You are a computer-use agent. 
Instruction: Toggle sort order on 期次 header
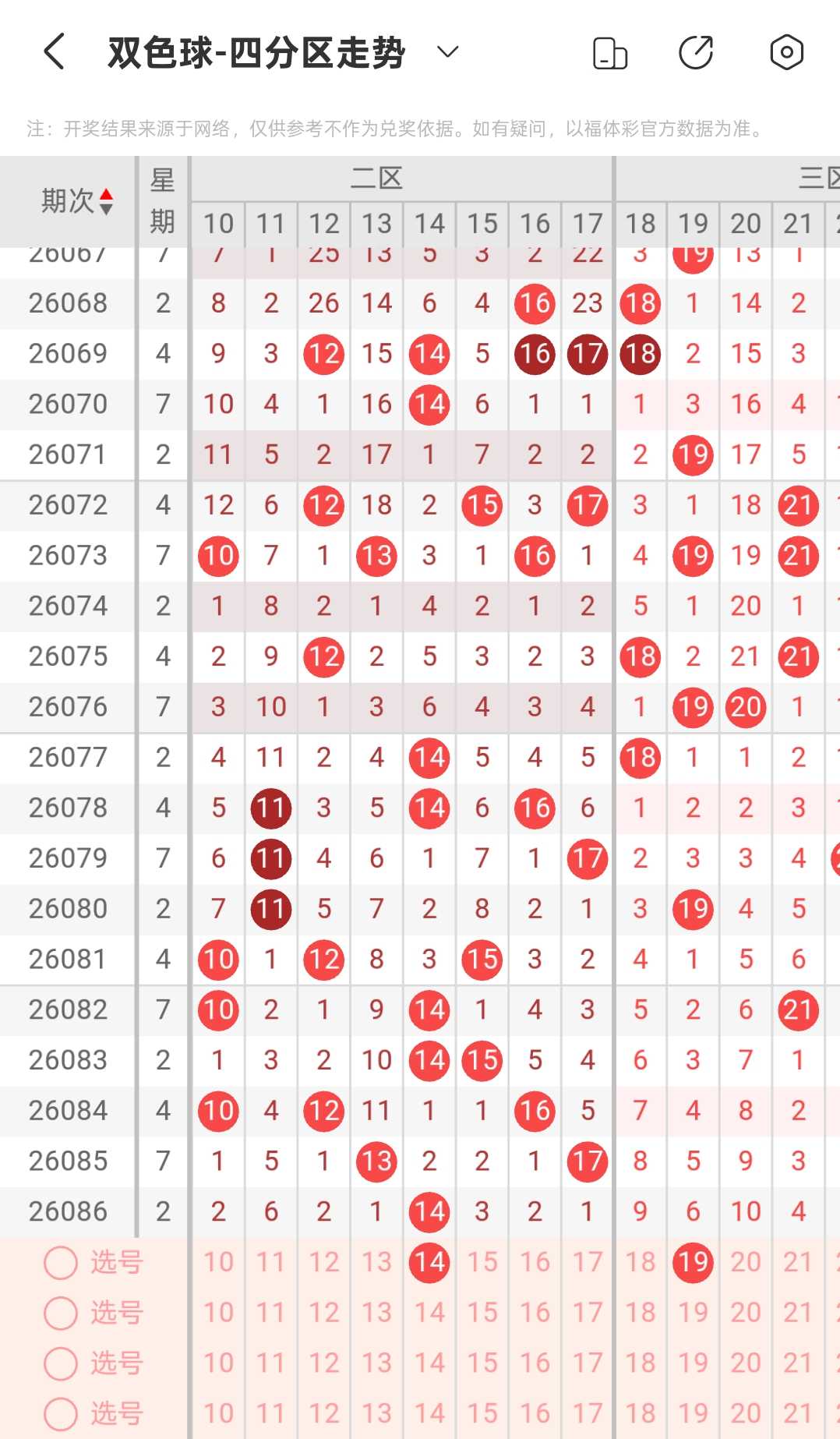coord(76,201)
